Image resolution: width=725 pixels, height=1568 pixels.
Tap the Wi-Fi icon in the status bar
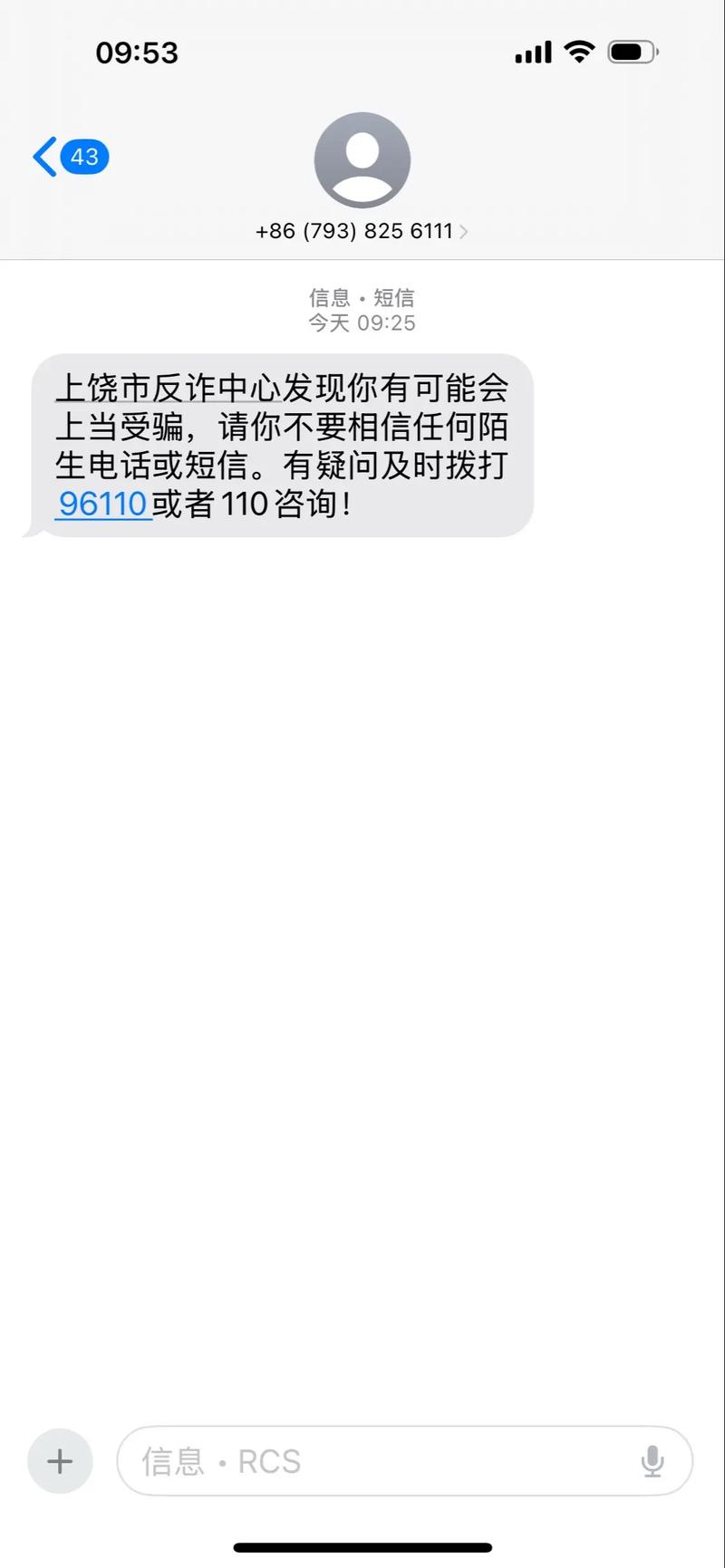[x=581, y=52]
